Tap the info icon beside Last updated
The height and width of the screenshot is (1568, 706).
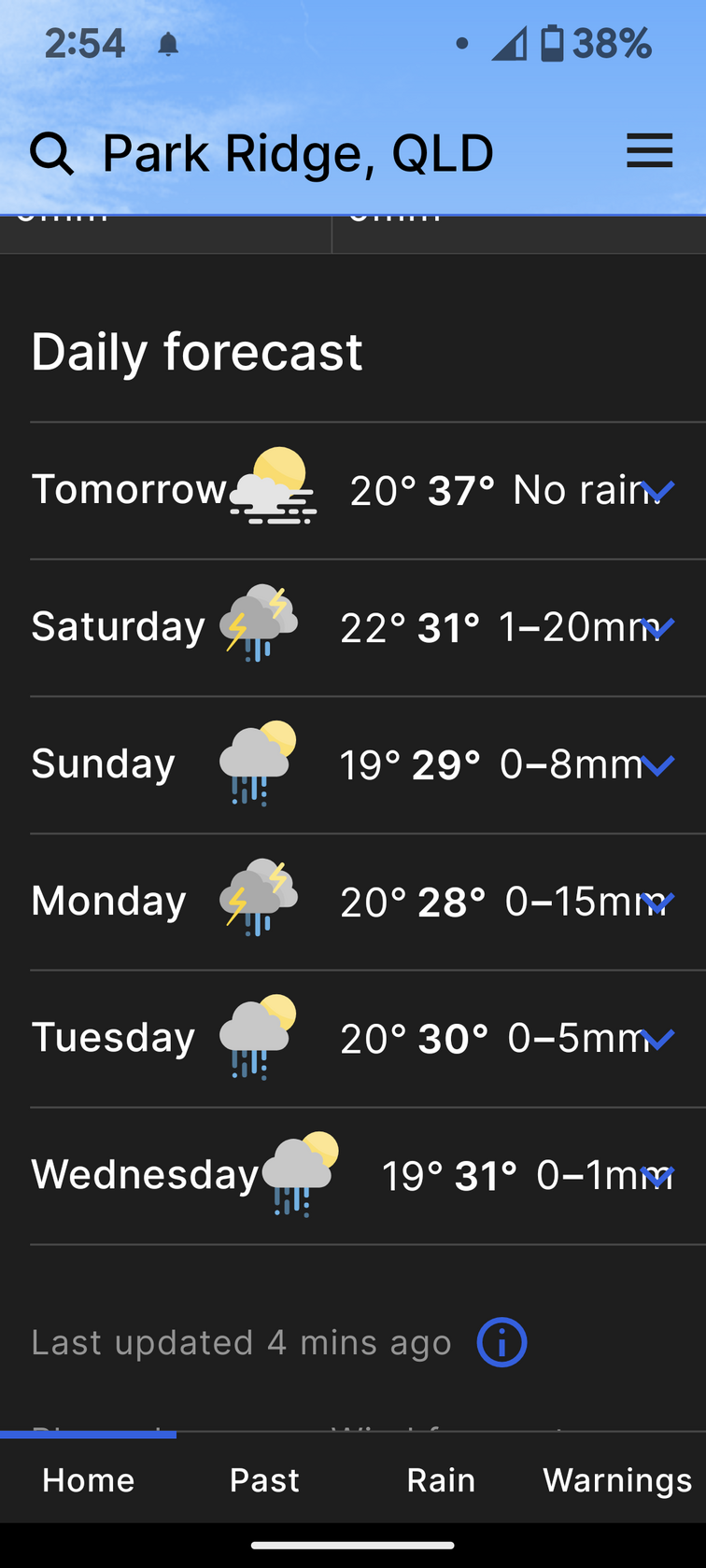(x=501, y=1342)
